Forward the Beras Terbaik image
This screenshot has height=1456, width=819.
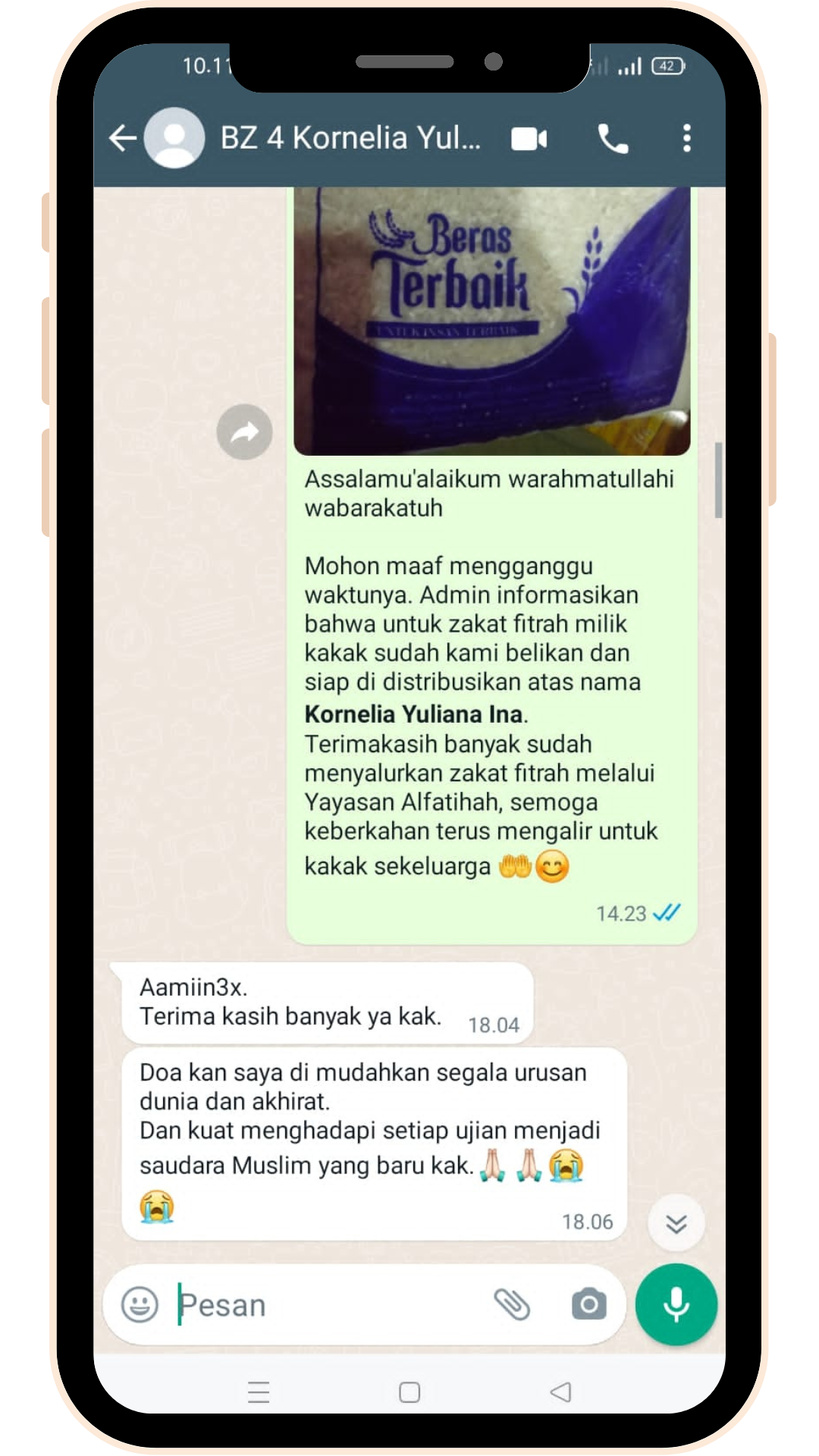tap(244, 432)
